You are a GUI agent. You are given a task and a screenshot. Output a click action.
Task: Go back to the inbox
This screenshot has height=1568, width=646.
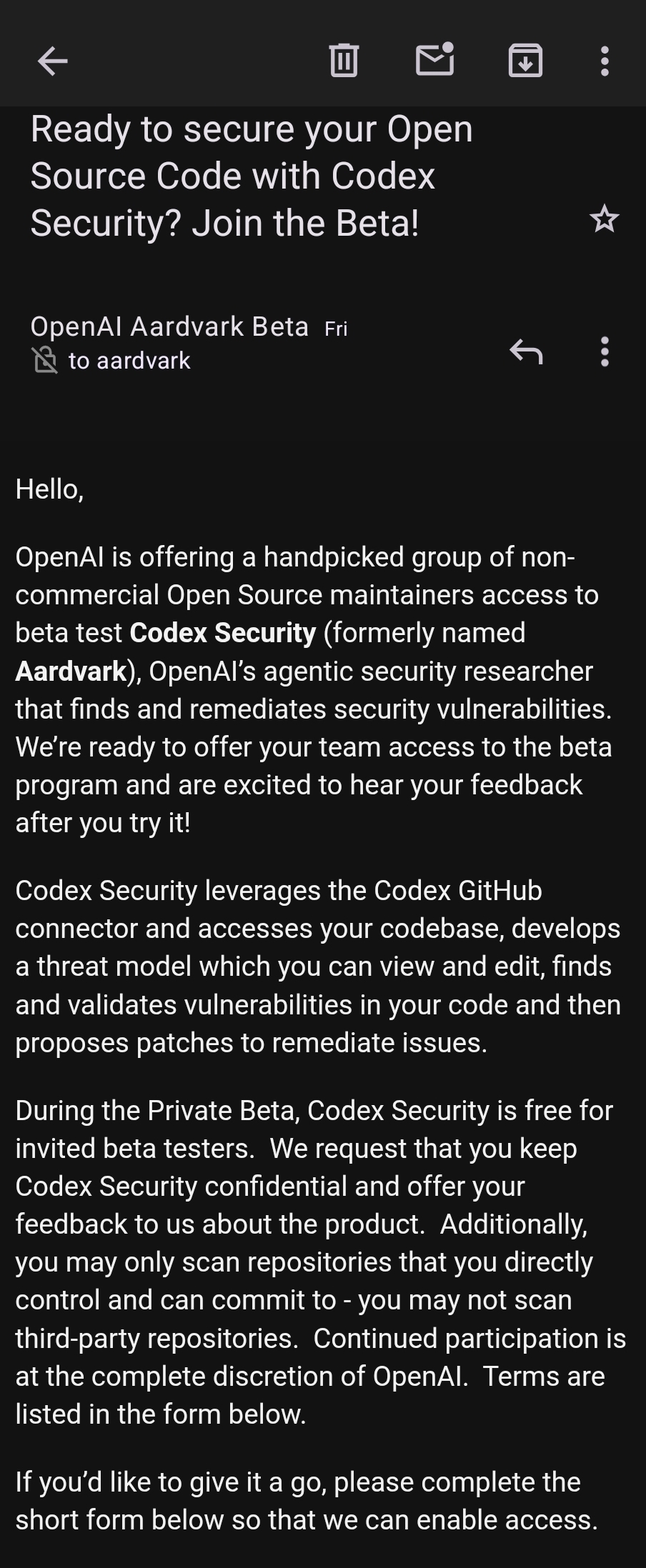[x=52, y=61]
